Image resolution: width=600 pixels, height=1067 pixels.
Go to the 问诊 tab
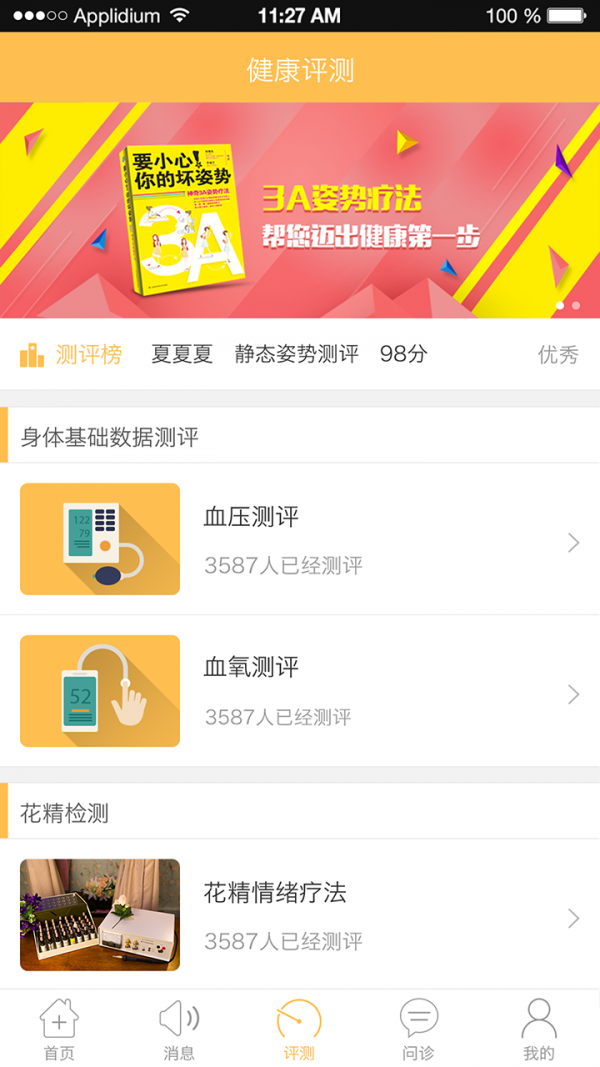[418, 1028]
